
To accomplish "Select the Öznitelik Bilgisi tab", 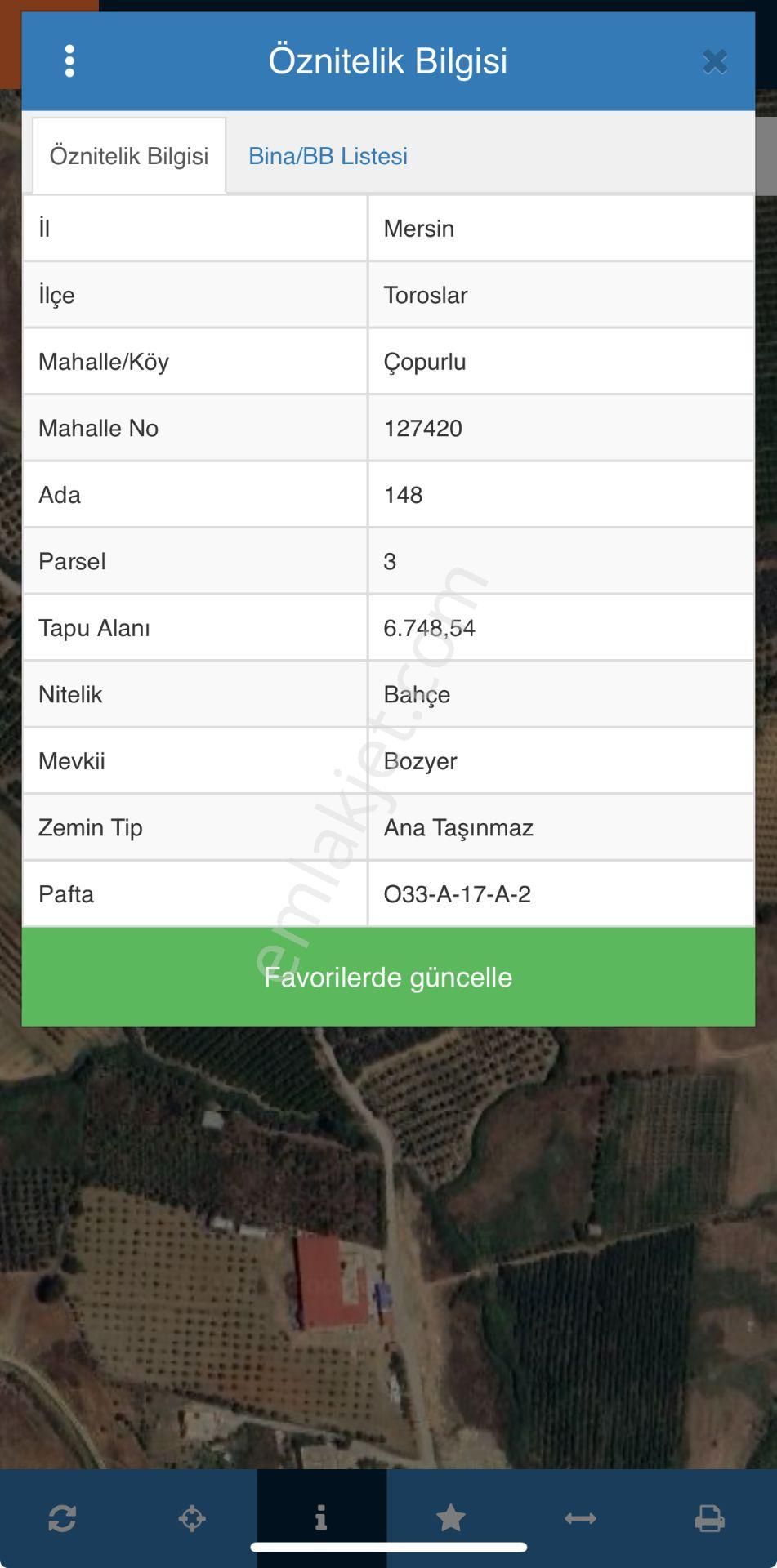I will tap(129, 156).
